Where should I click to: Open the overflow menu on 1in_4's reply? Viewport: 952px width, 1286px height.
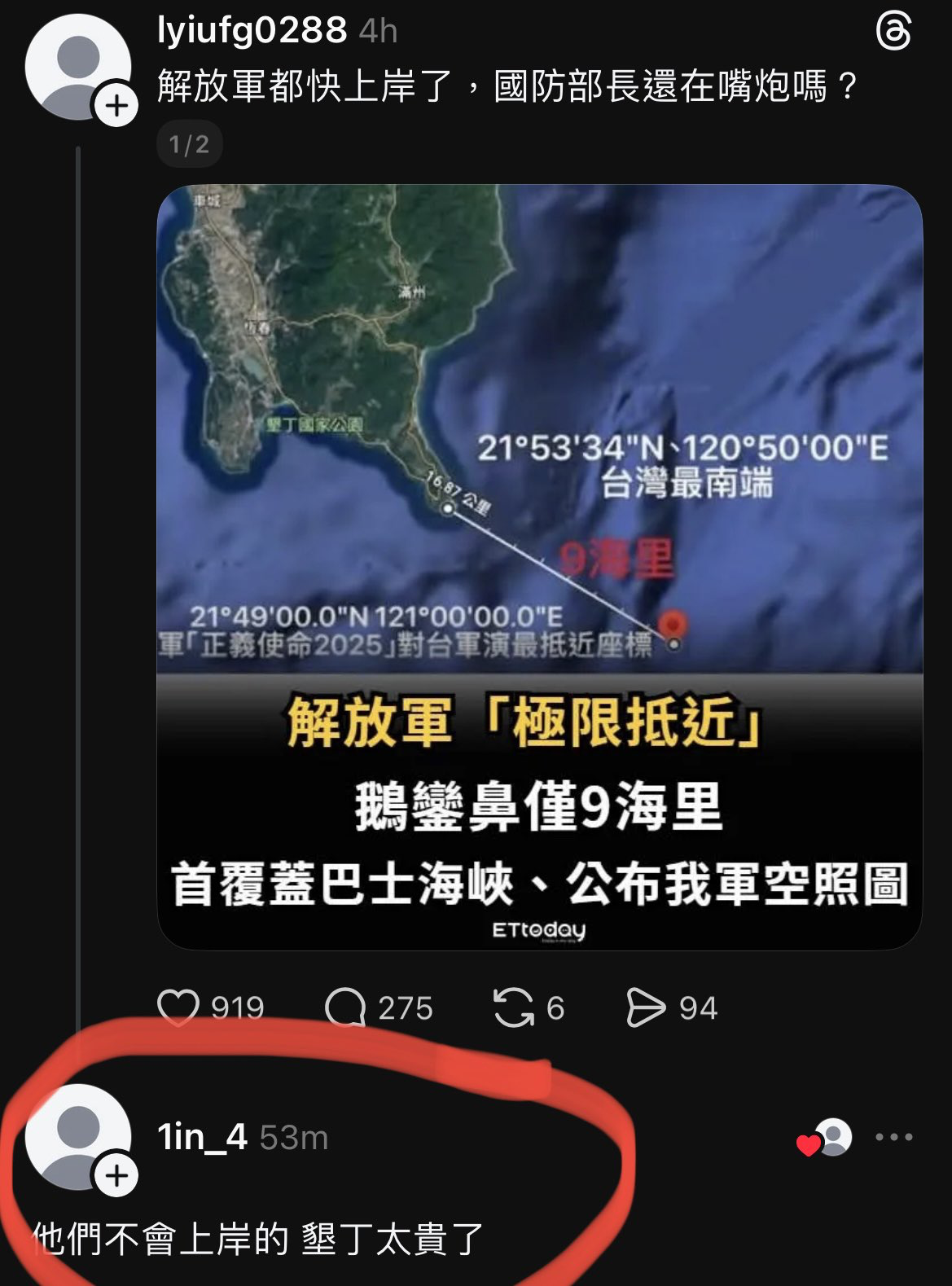893,1137
